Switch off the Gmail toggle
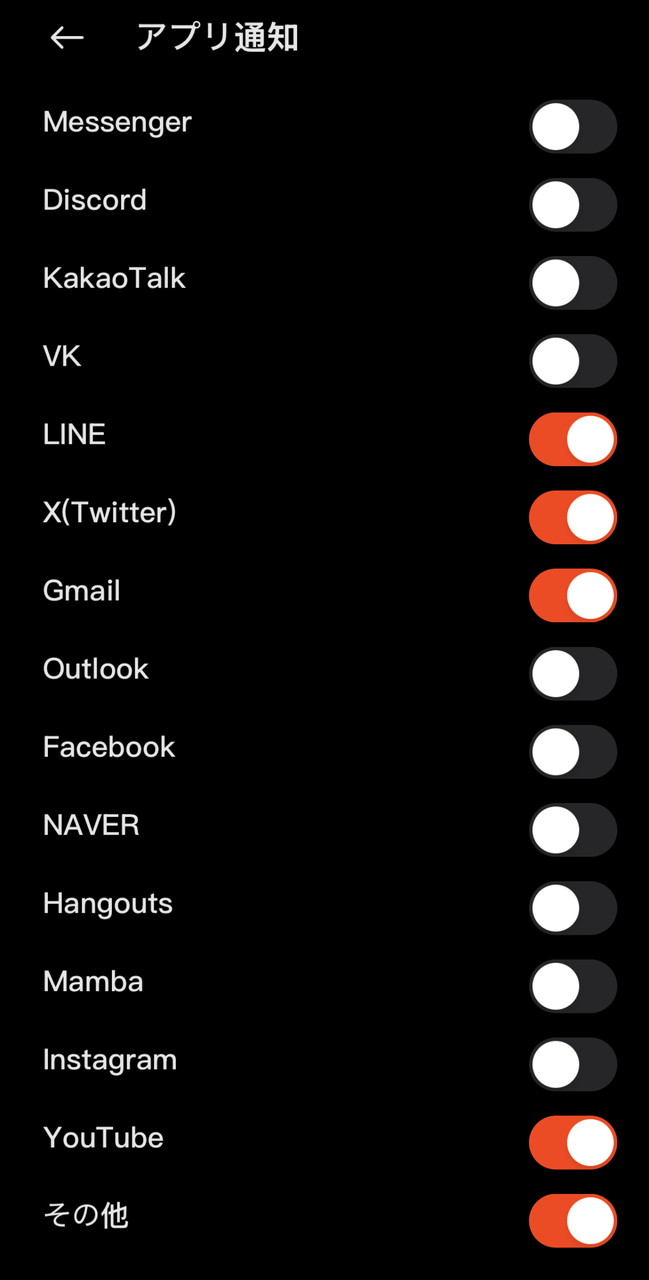This screenshot has height=1280, width=649. pyautogui.click(x=572, y=596)
